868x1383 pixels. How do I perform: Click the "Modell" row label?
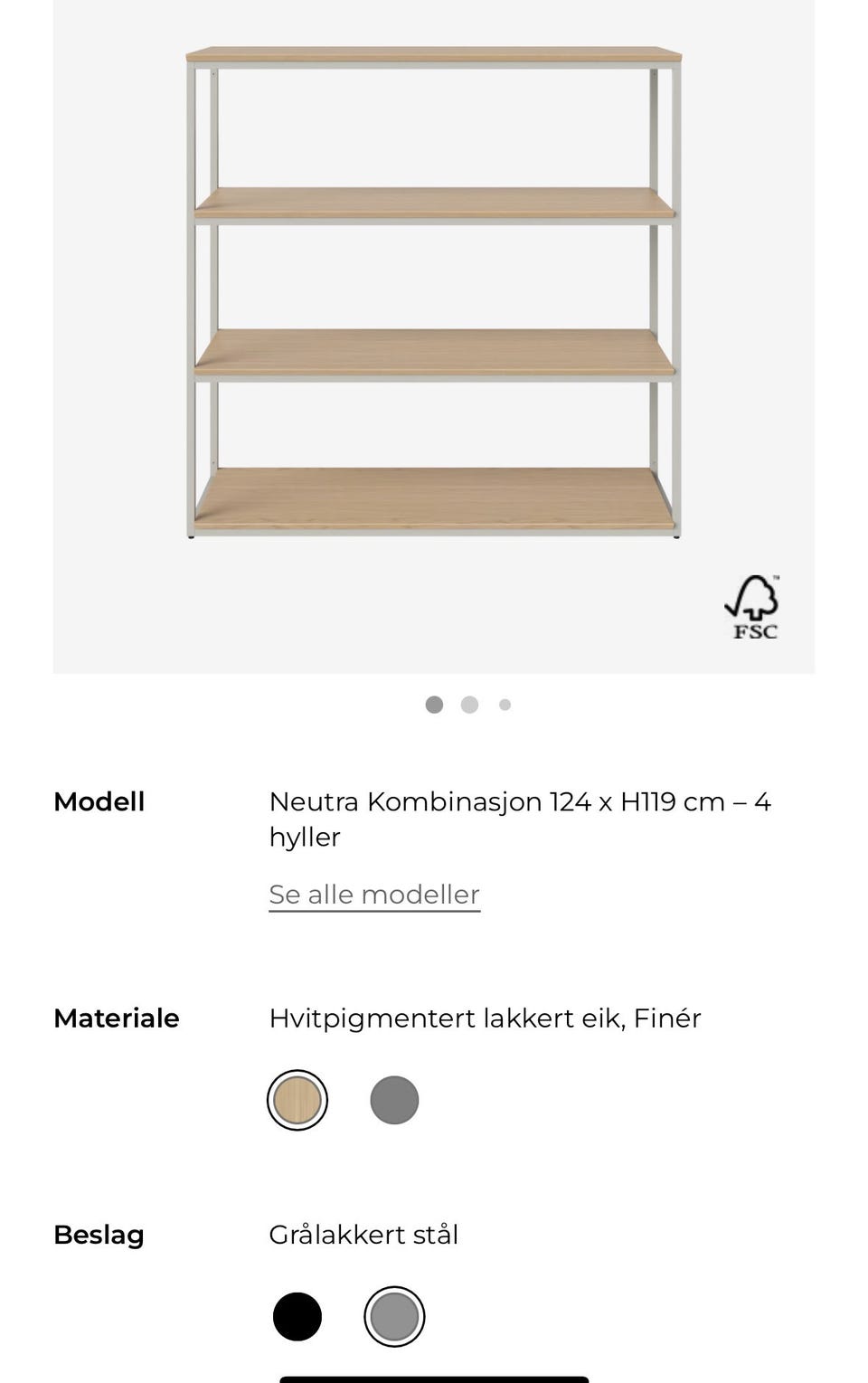[x=99, y=801]
